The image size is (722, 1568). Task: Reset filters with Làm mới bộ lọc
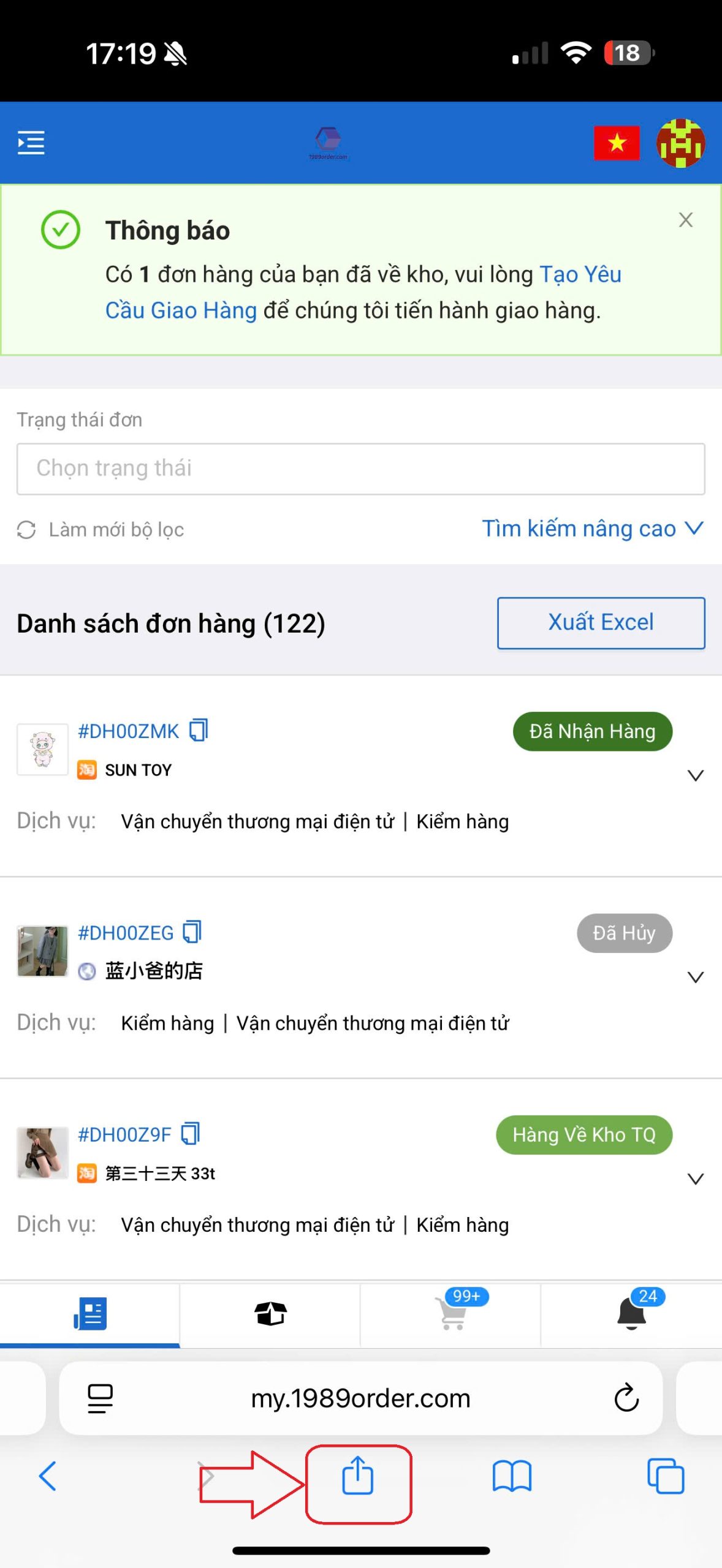[101, 530]
